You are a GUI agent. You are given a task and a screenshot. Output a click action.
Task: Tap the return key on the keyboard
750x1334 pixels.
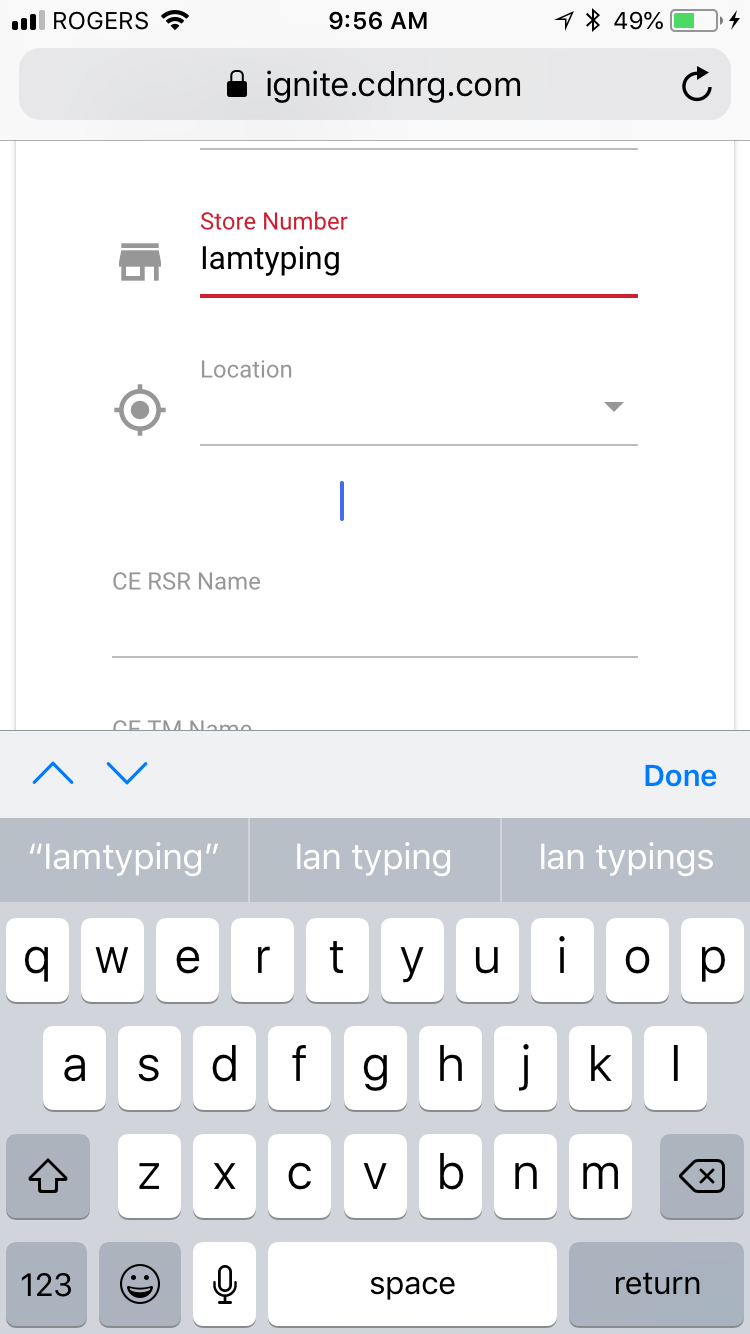click(x=655, y=1284)
